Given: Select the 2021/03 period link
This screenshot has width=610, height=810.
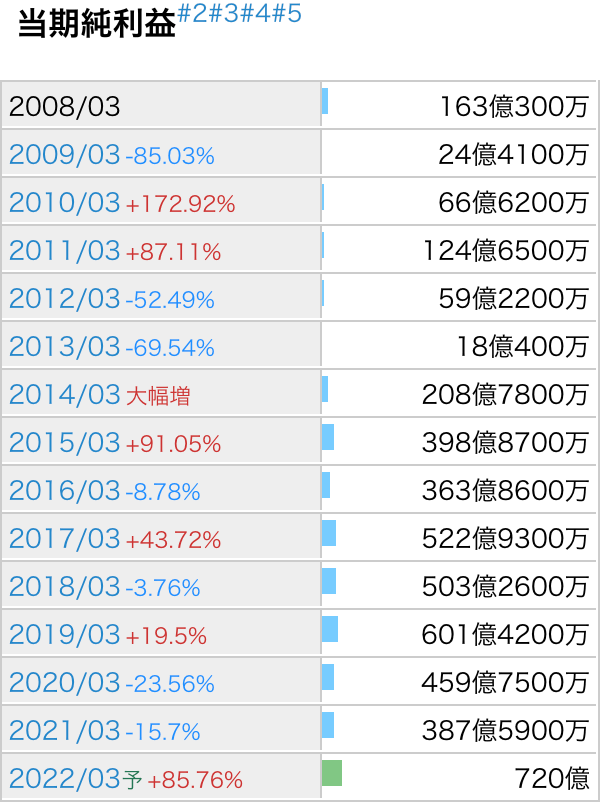Looking at the screenshot, I should point(64,731).
